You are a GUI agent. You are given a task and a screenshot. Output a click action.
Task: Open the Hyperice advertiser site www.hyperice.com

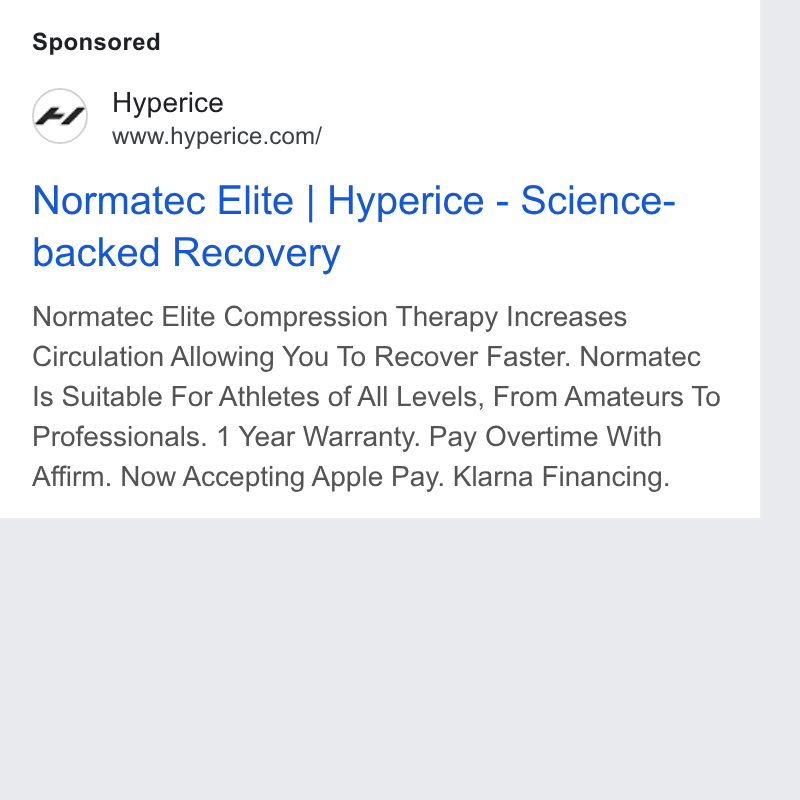(x=217, y=136)
